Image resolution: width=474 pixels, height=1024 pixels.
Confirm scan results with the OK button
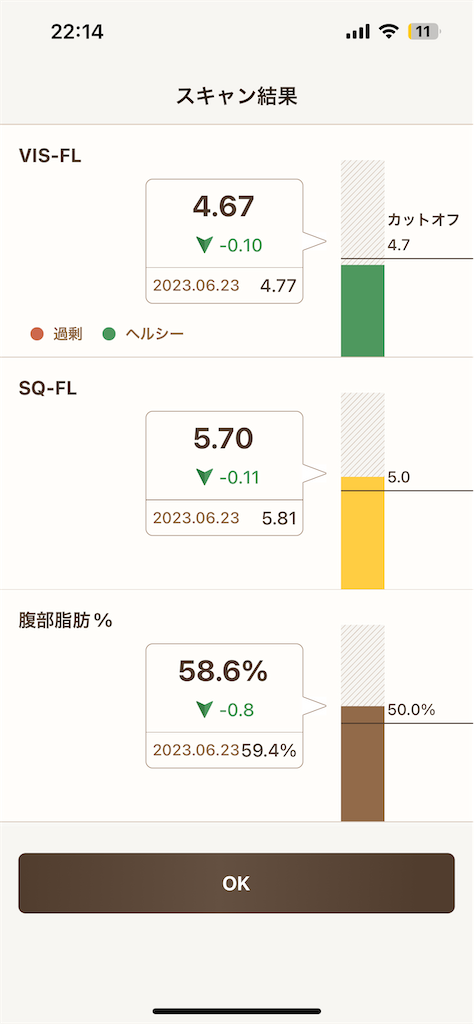[x=236, y=883]
